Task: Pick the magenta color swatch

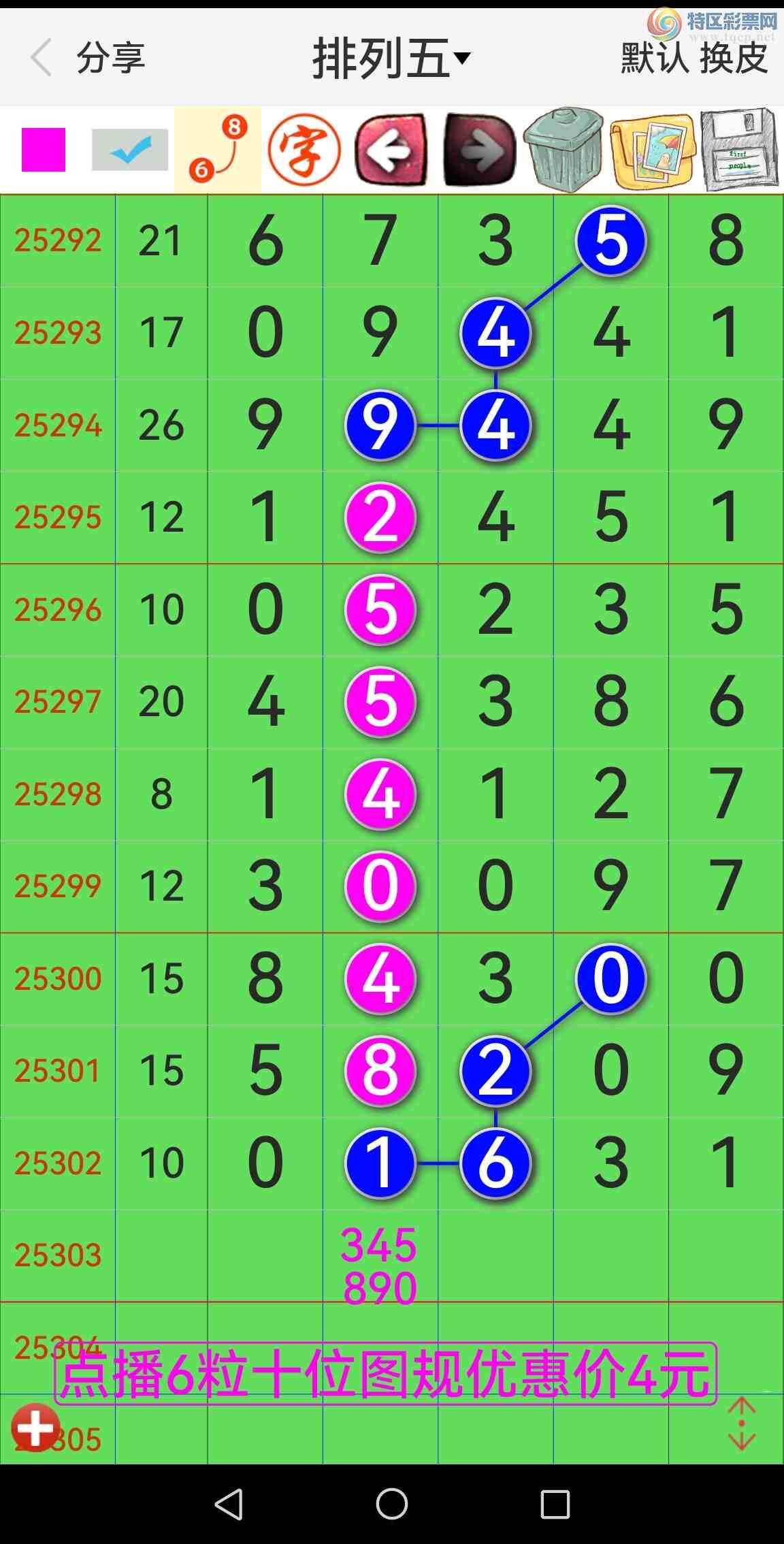Action: coord(44,150)
